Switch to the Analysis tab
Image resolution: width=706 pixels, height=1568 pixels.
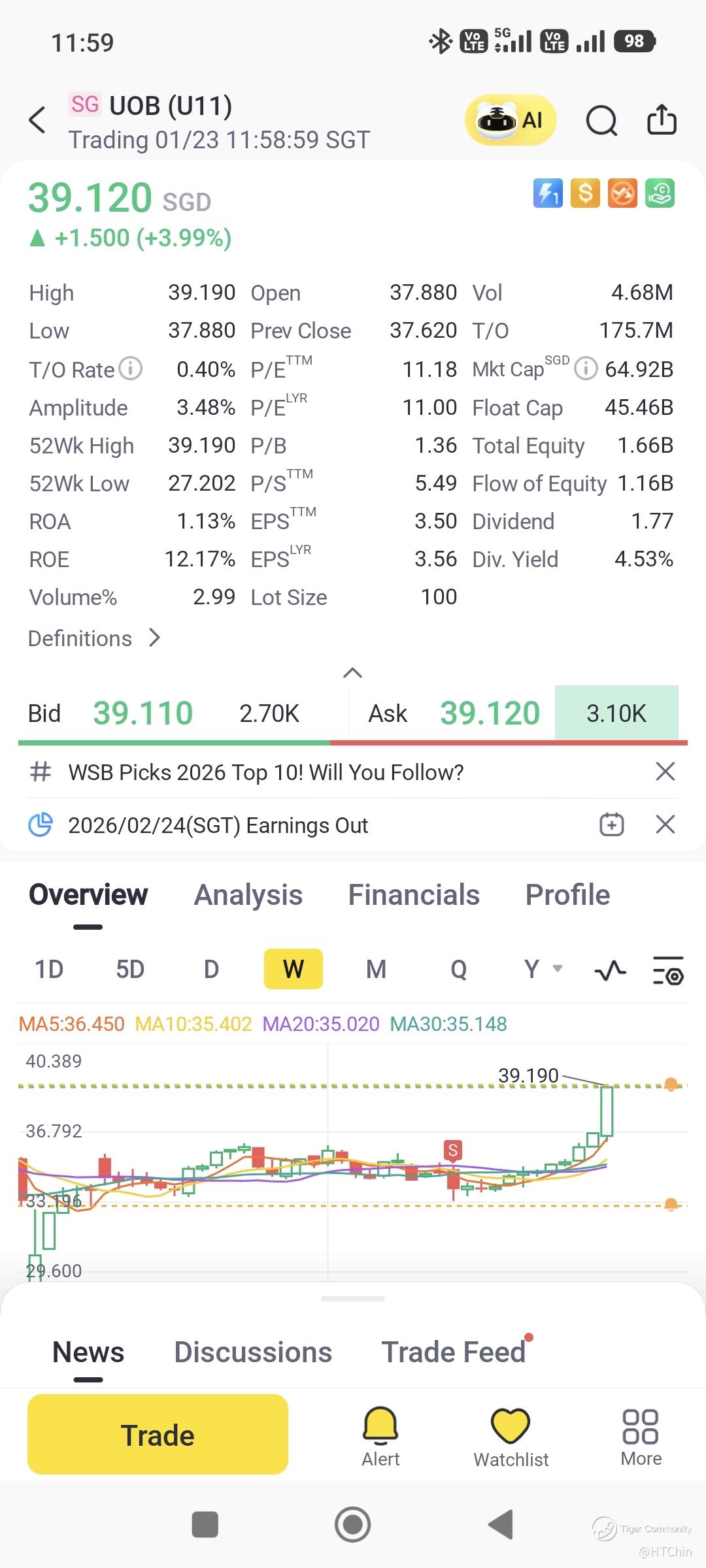(248, 895)
